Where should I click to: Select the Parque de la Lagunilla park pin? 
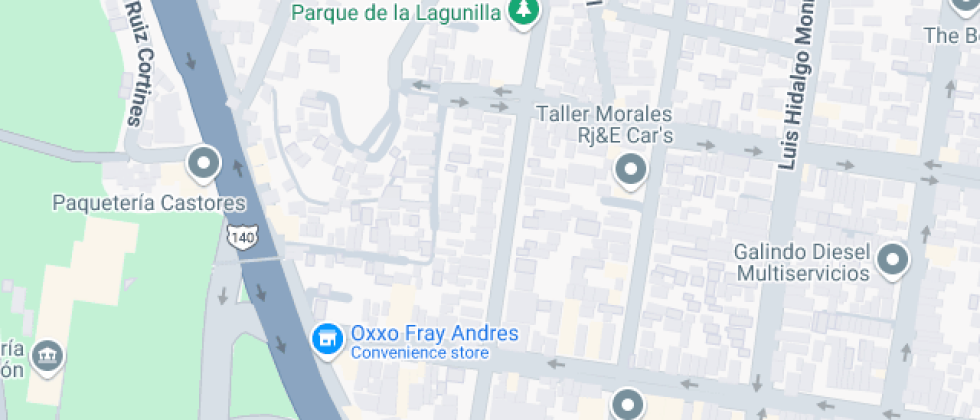[x=522, y=12]
